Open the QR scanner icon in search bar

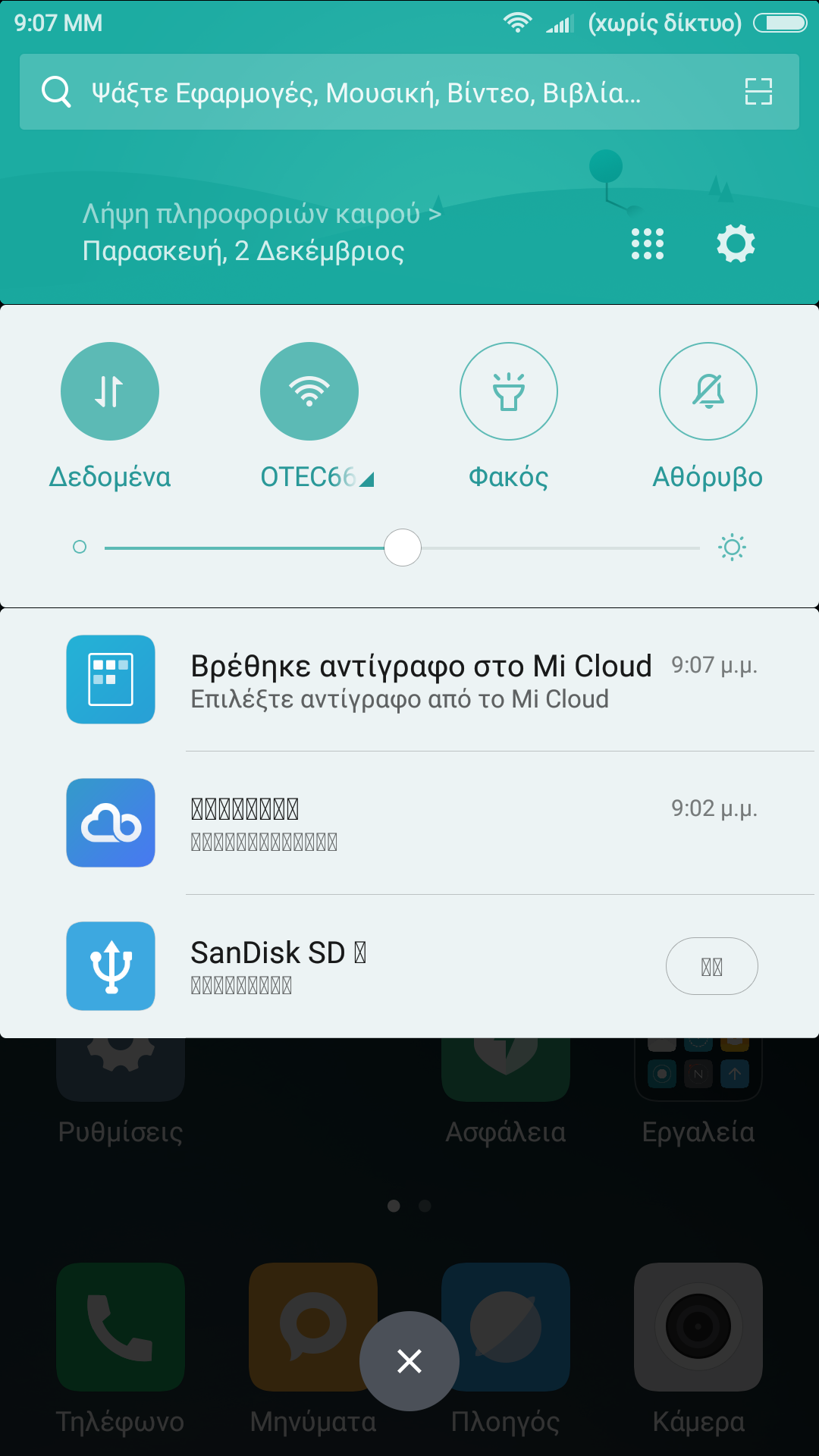coord(758,92)
